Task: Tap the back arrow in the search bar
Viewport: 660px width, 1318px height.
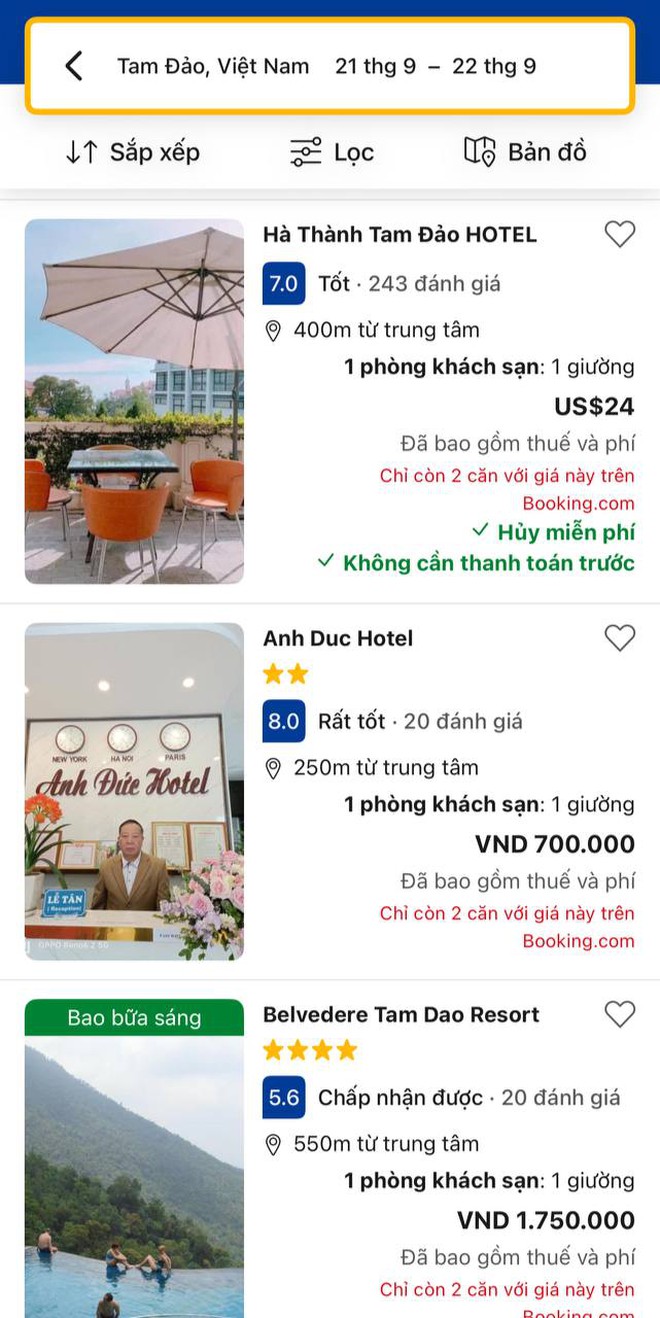Action: coord(74,66)
